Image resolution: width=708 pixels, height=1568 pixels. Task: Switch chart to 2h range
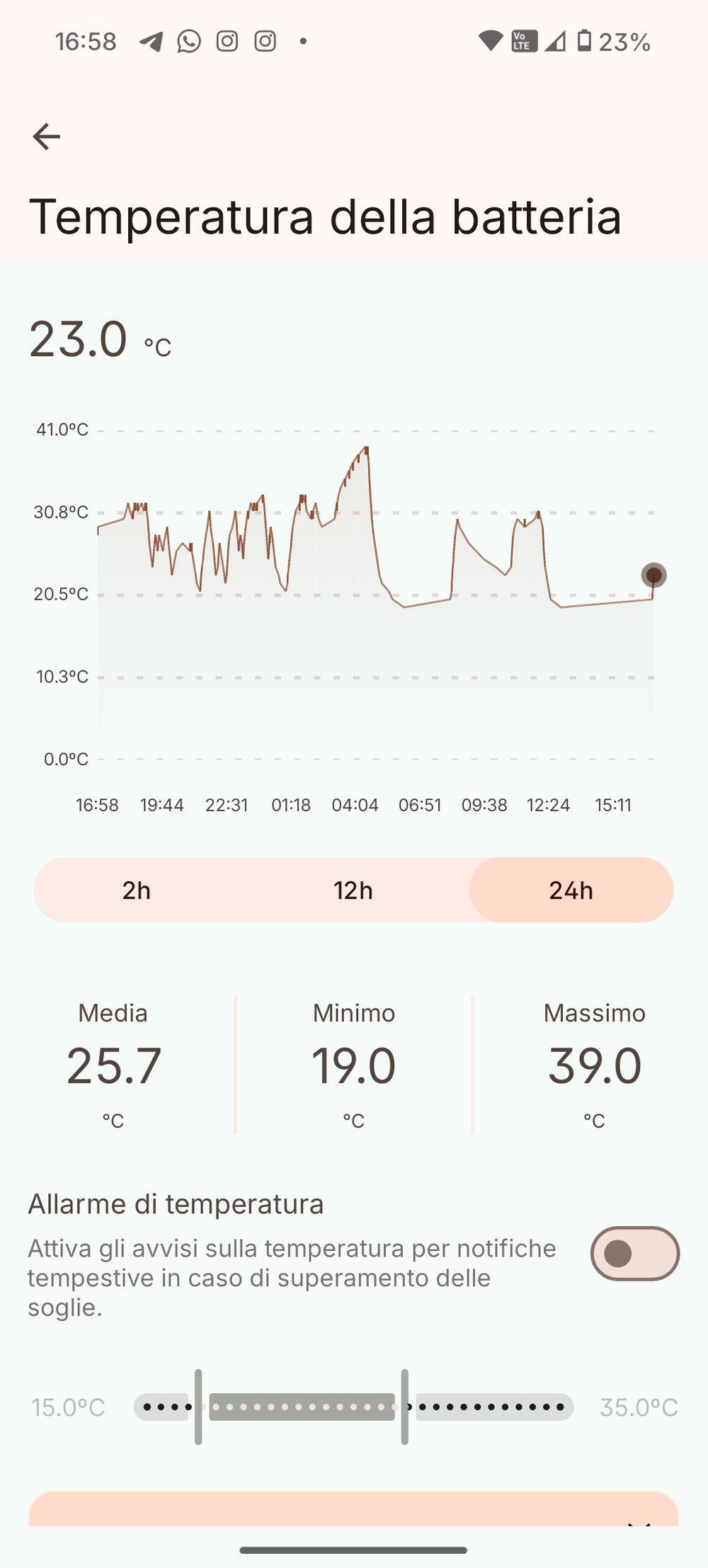[137, 890]
